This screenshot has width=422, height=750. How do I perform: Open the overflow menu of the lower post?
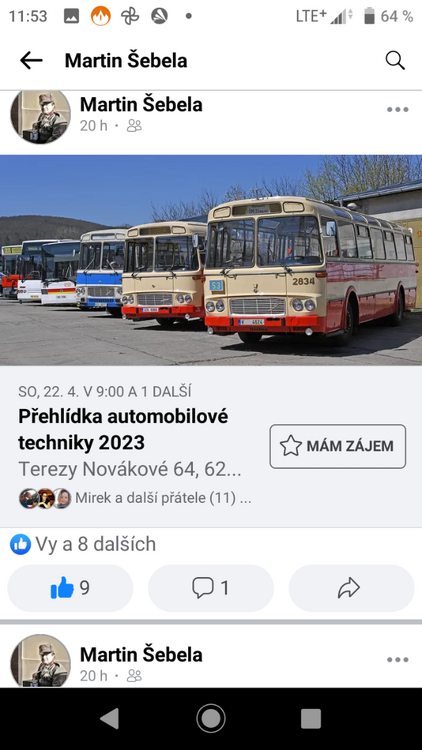(398, 660)
